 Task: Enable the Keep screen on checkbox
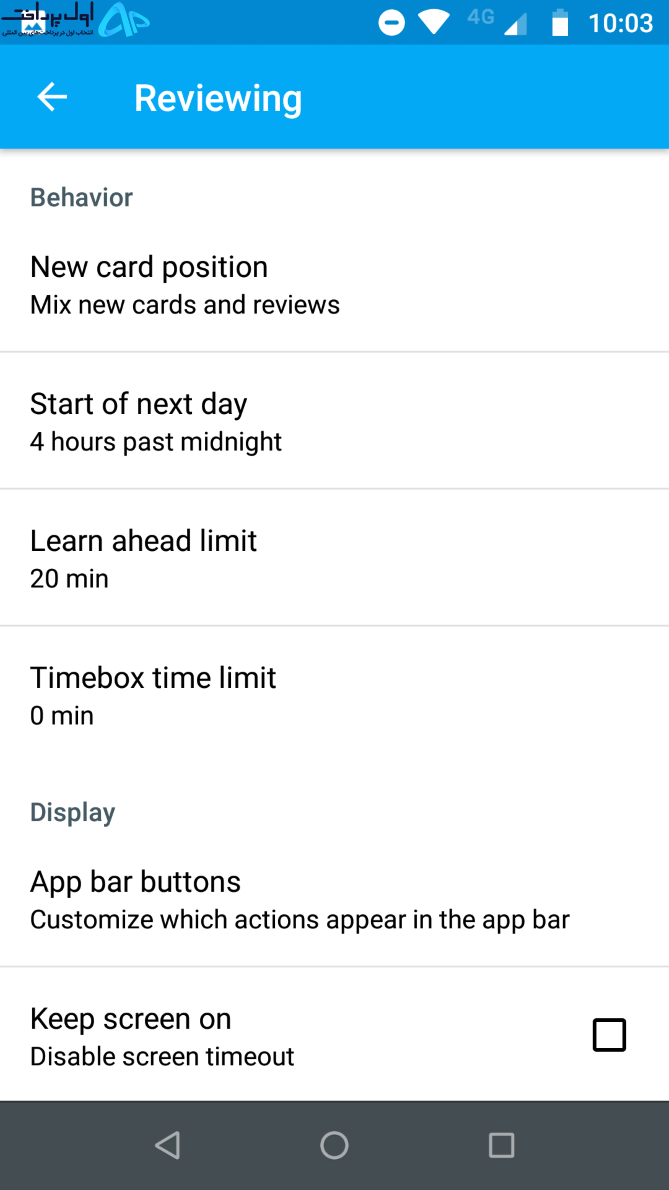point(609,1035)
